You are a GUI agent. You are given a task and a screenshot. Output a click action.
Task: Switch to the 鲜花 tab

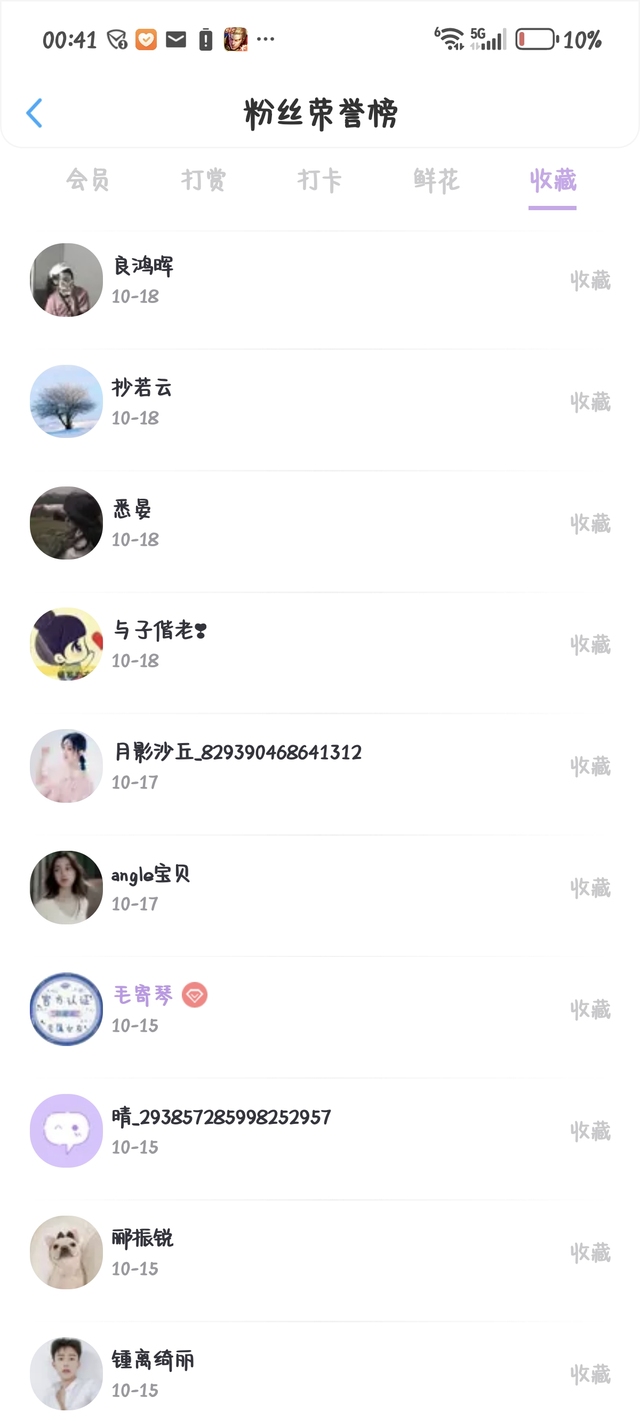coord(436,180)
